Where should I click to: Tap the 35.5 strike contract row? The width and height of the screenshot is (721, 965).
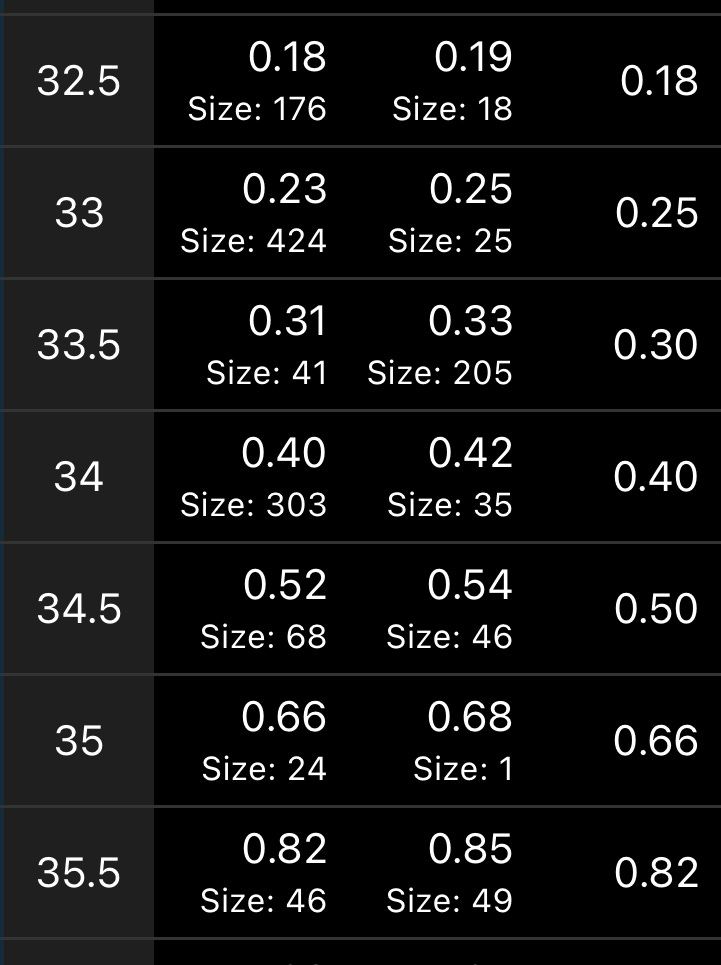[x=78, y=873]
